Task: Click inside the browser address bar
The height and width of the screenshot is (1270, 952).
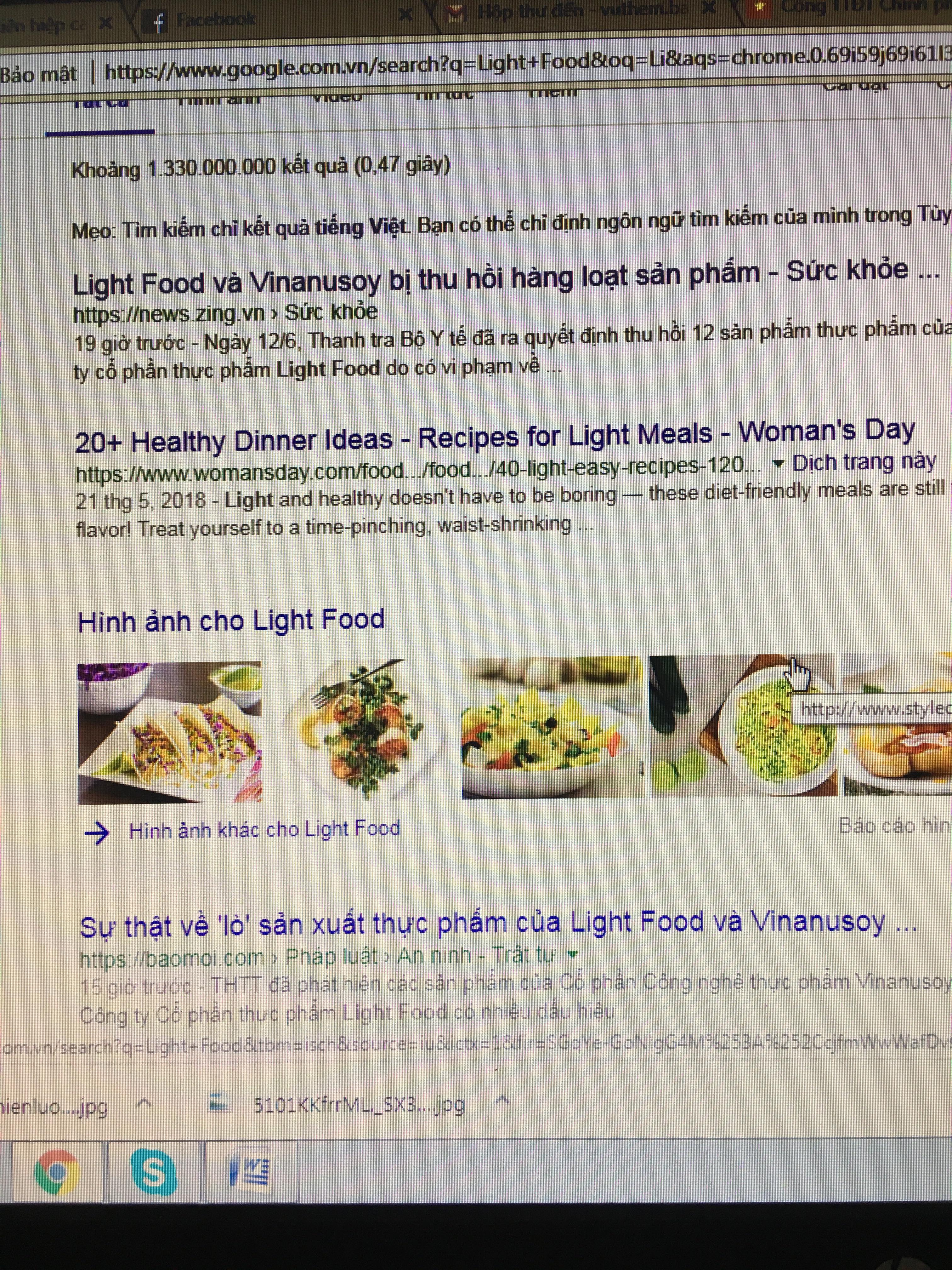Action: point(402,69)
